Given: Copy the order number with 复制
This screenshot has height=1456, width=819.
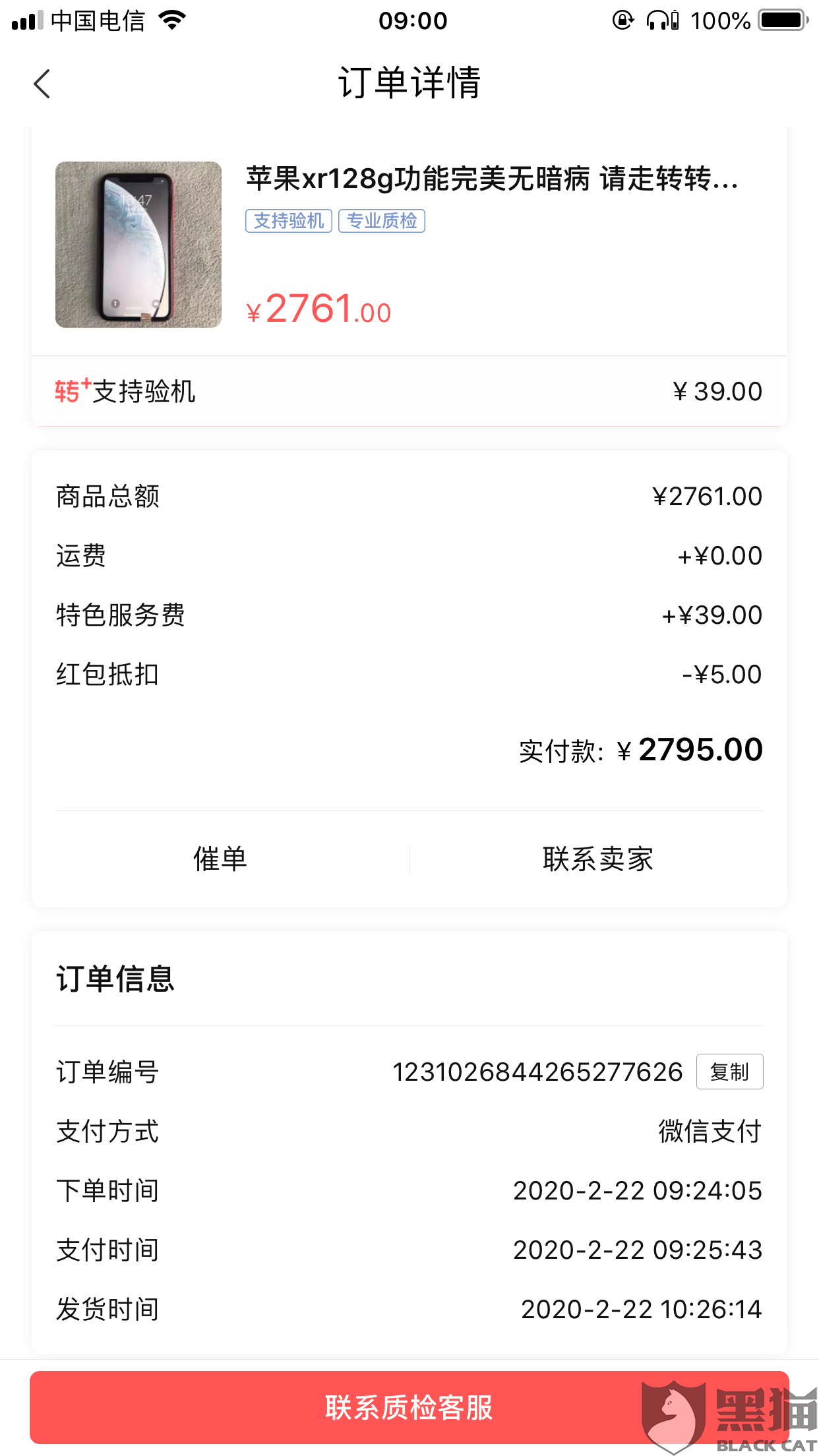Looking at the screenshot, I should pos(729,1072).
